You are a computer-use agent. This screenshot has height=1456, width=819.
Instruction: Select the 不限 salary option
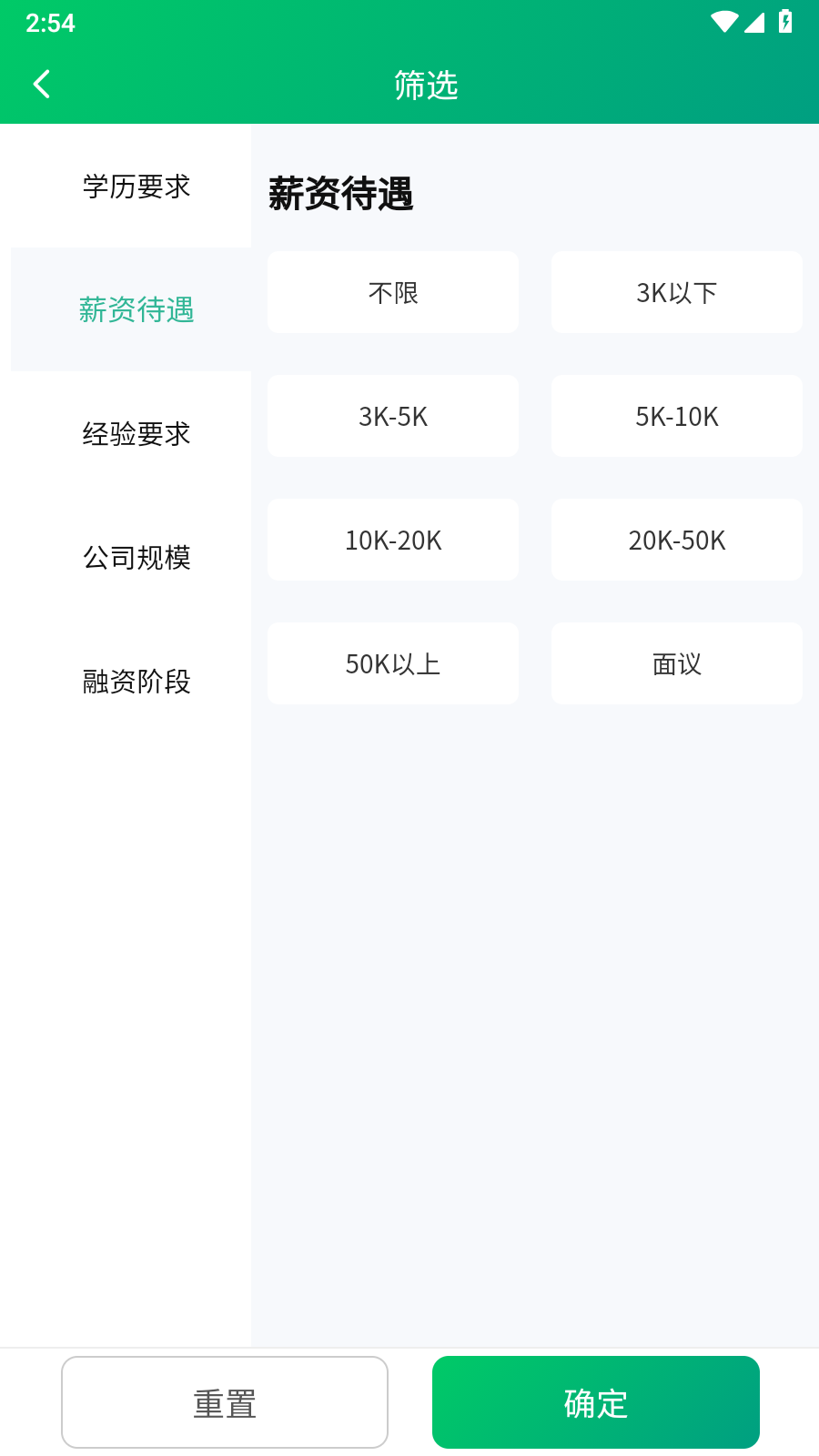pyautogui.click(x=392, y=292)
